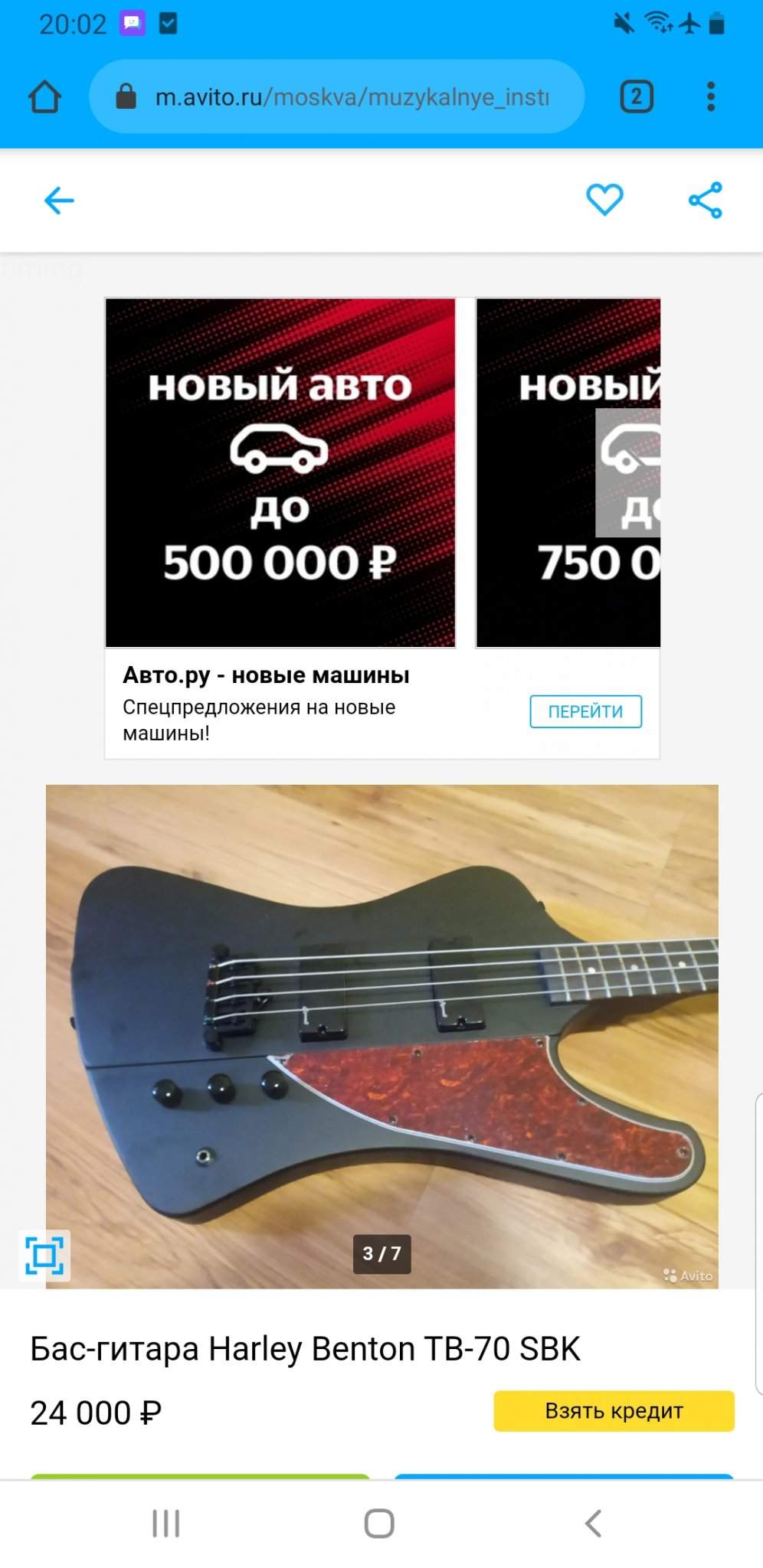The image size is (763, 1568).
Task: Open the browser overflow menu
Action: [x=711, y=97]
